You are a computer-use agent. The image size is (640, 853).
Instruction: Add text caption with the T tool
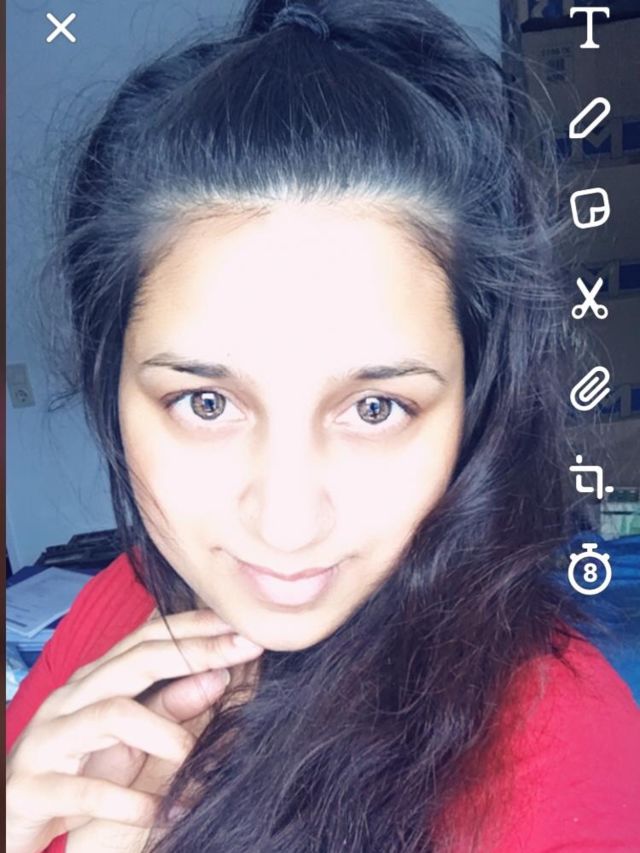[590, 27]
